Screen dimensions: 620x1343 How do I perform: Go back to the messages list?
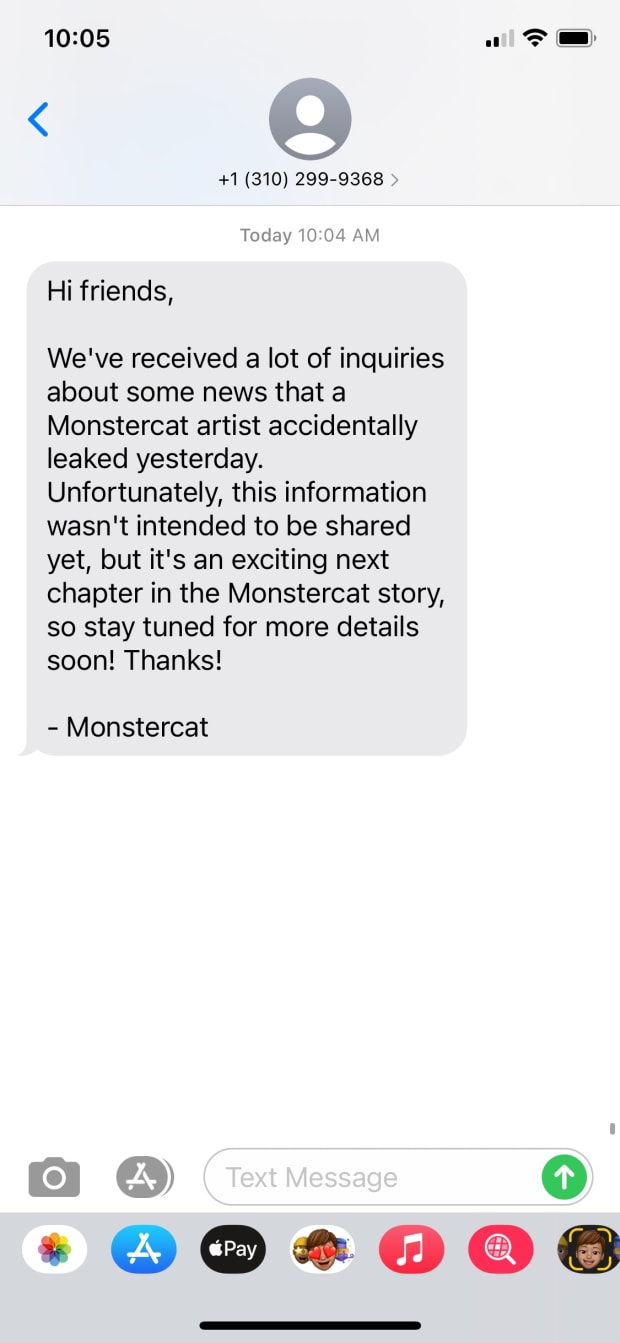(38, 120)
